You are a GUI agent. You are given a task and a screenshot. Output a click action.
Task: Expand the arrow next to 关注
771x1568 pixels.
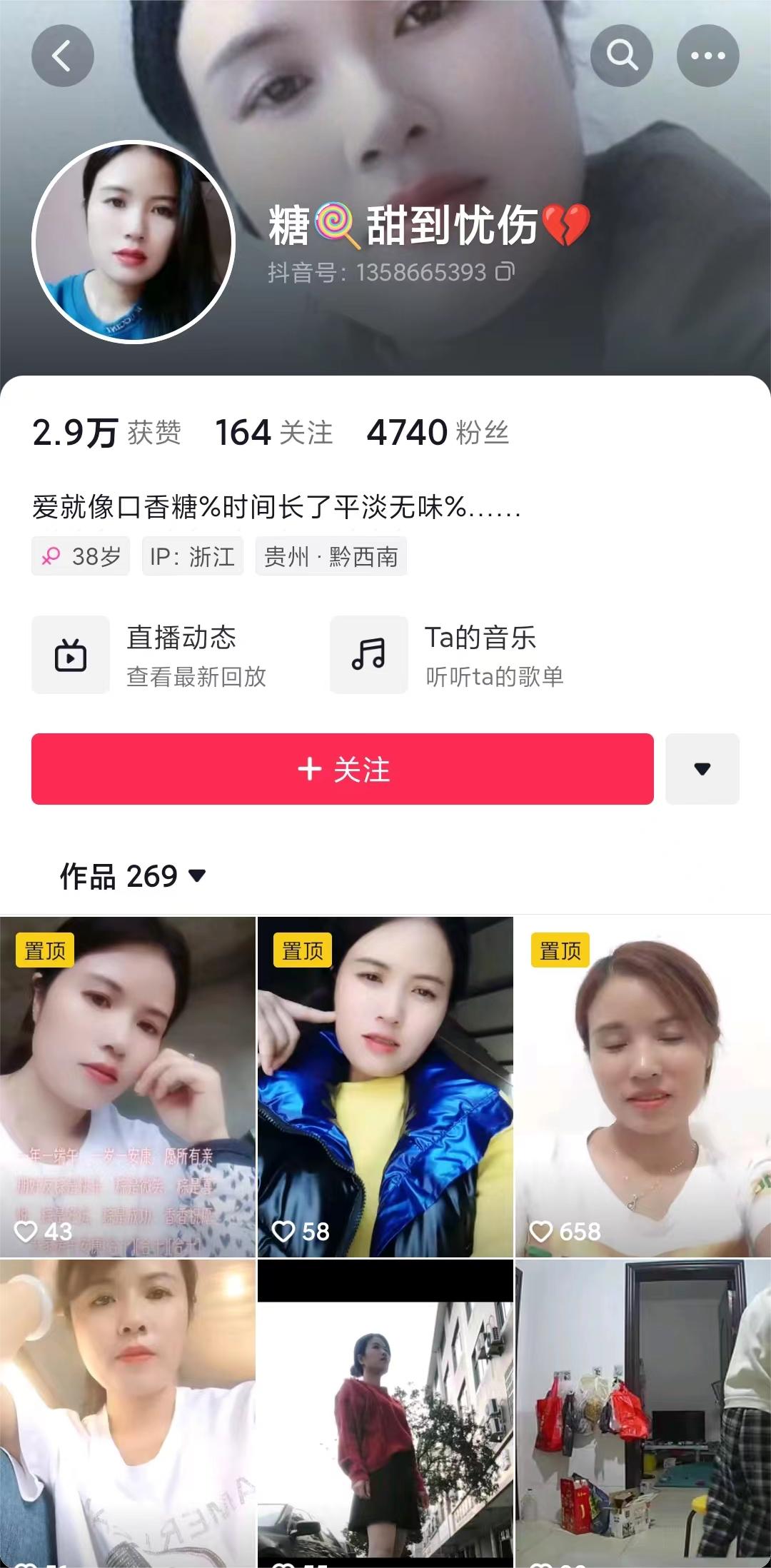tap(702, 769)
